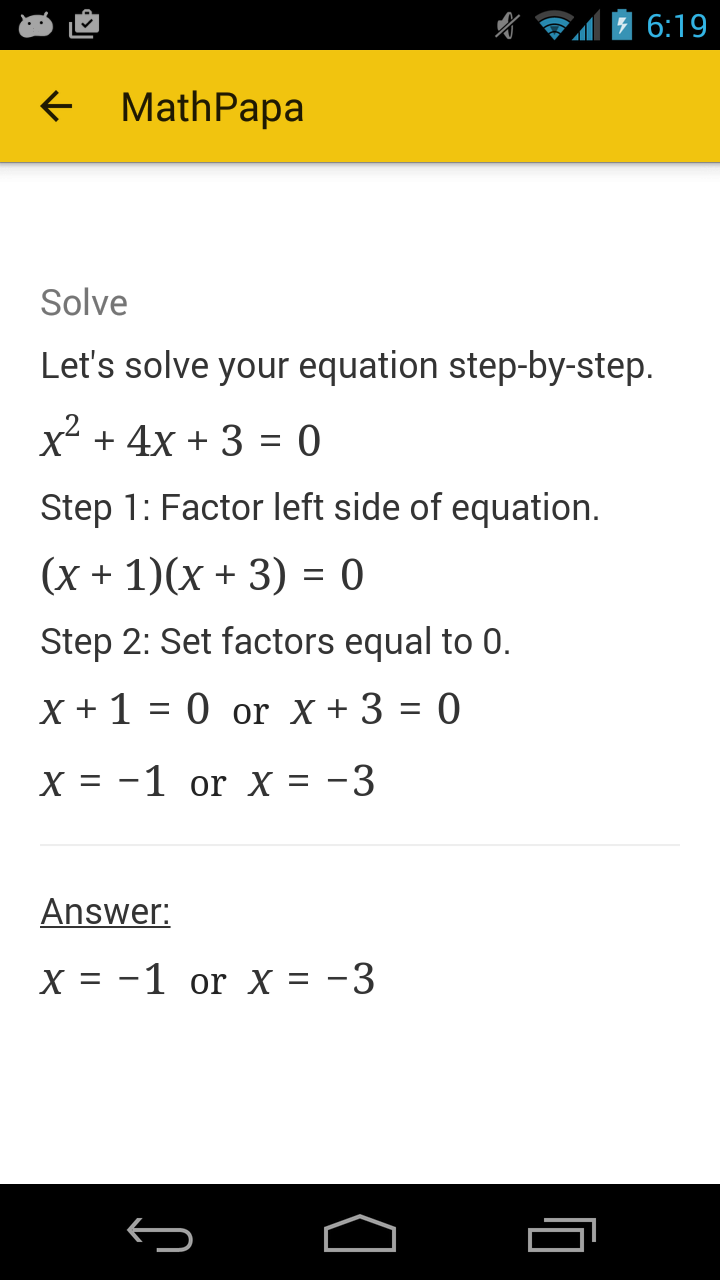This screenshot has width=720, height=1280.
Task: Tap the Home navigation button
Action: (360, 1234)
